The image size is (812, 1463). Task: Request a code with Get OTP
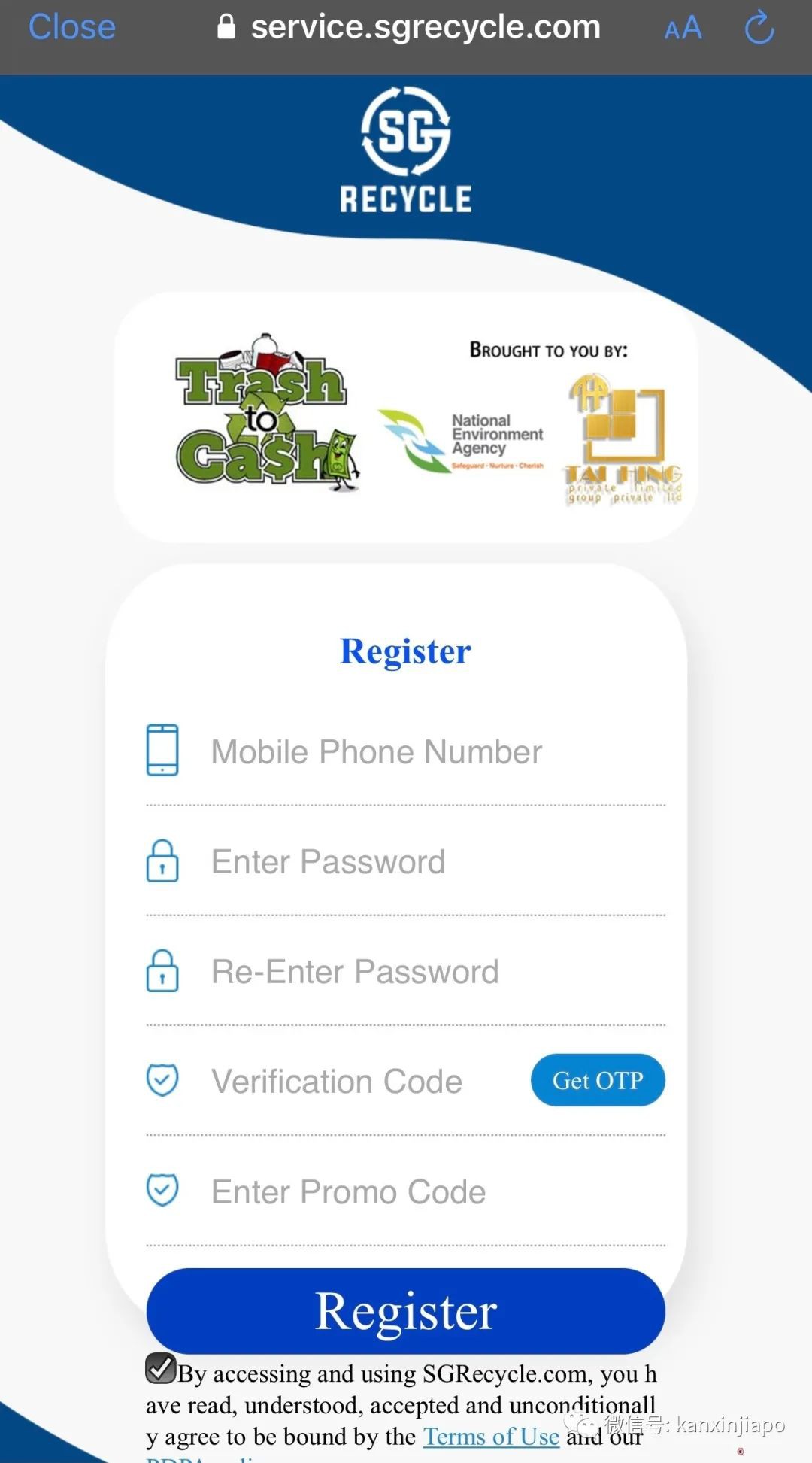(x=598, y=1081)
